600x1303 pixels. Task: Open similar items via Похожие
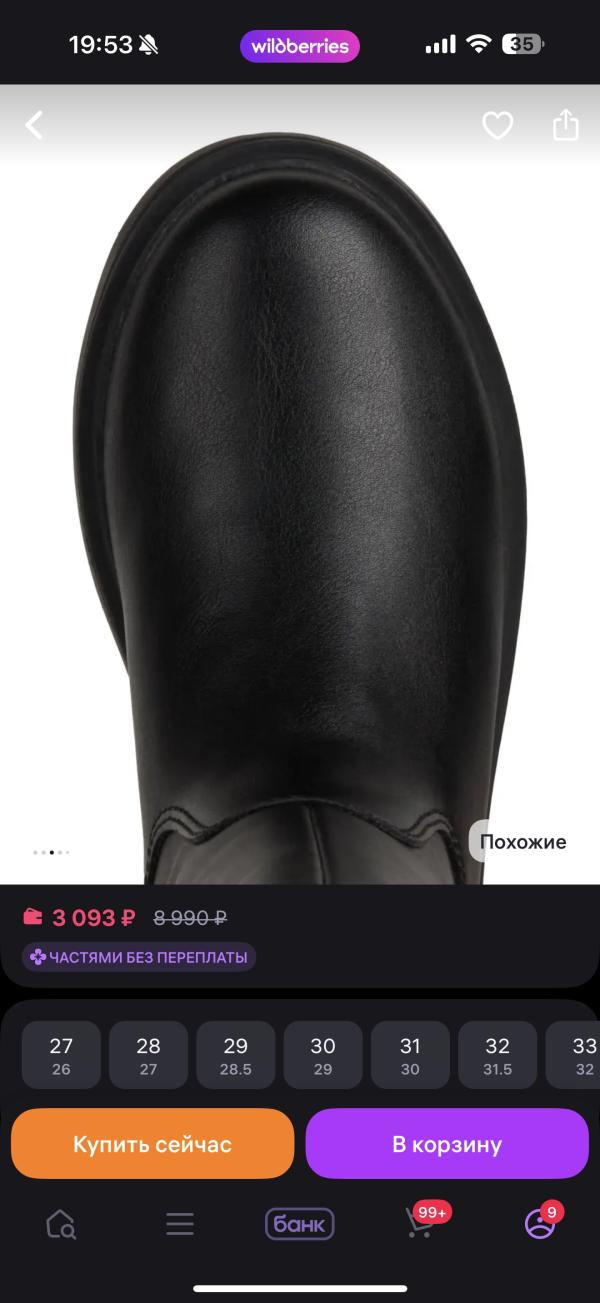point(522,842)
